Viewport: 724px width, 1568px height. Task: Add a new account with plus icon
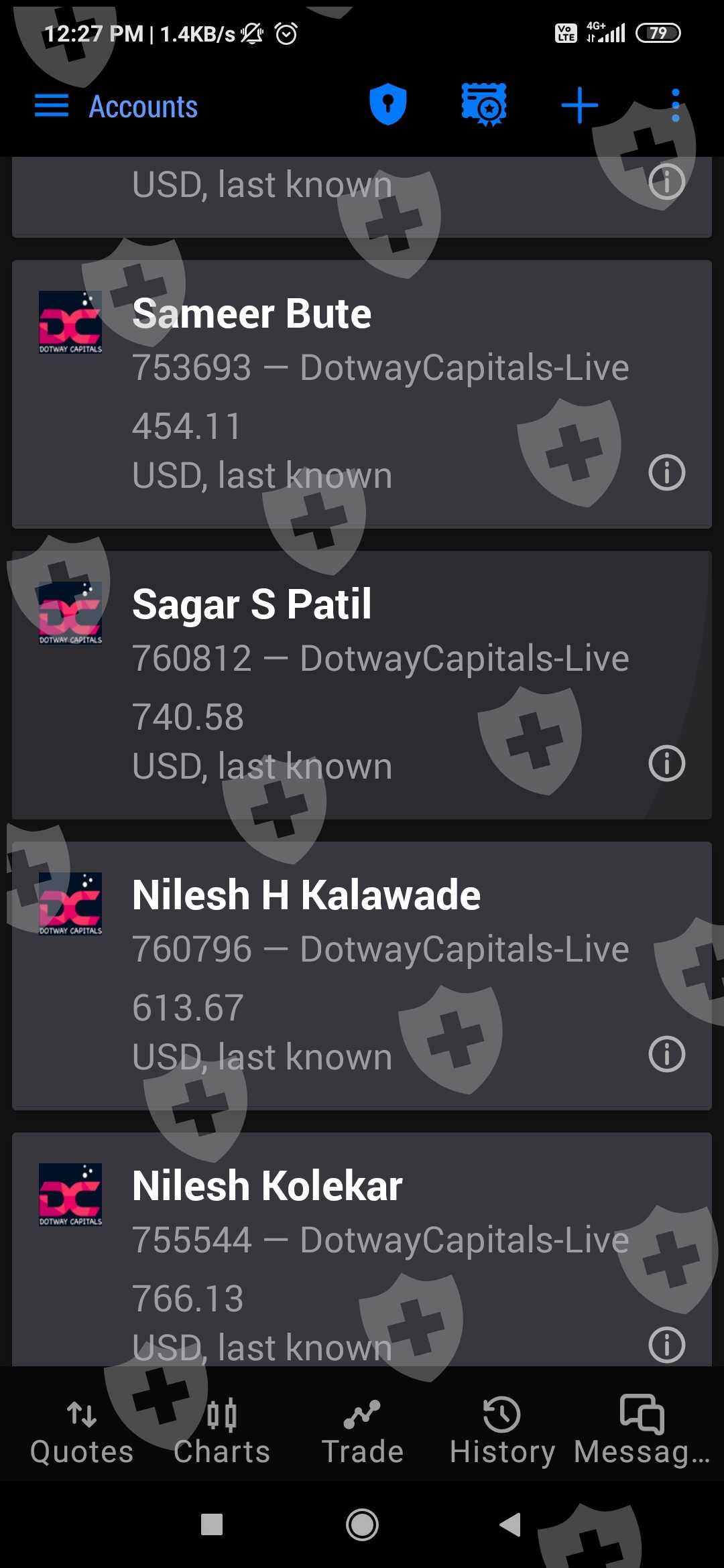tap(579, 105)
